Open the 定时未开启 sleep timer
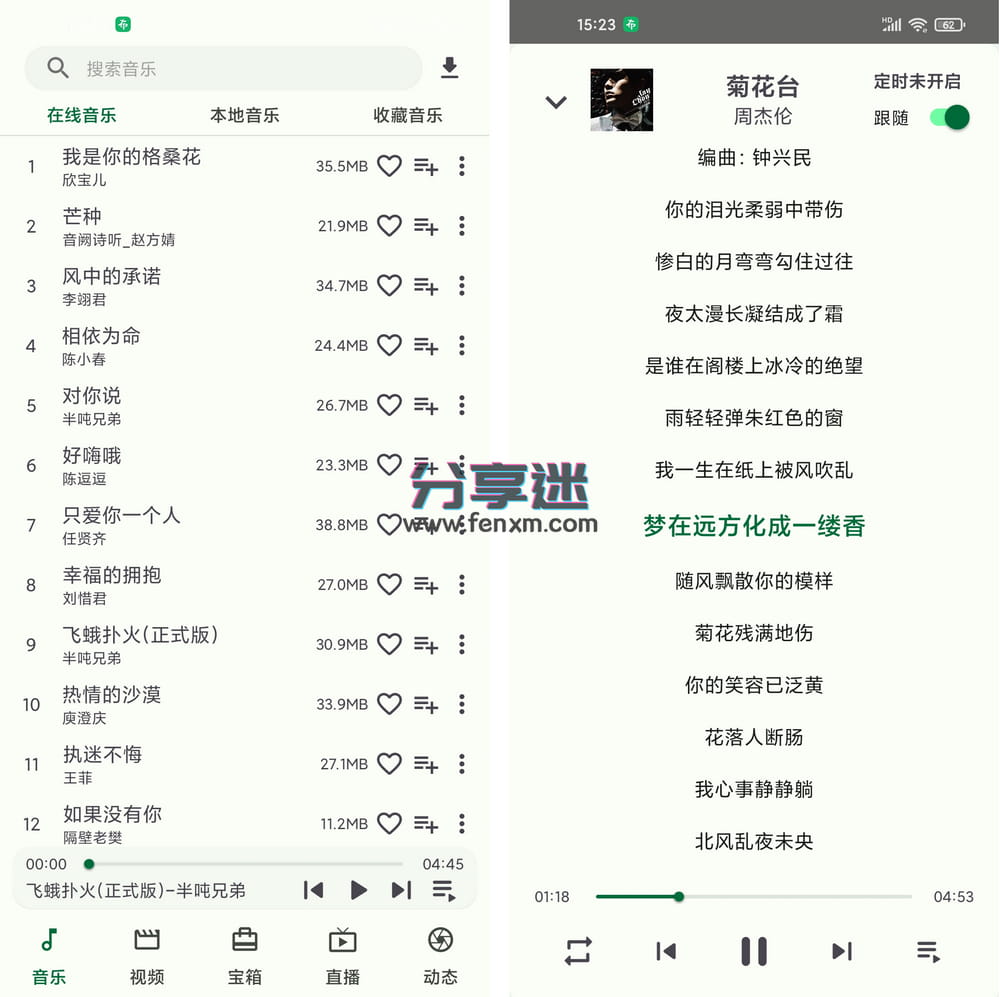 (916, 82)
